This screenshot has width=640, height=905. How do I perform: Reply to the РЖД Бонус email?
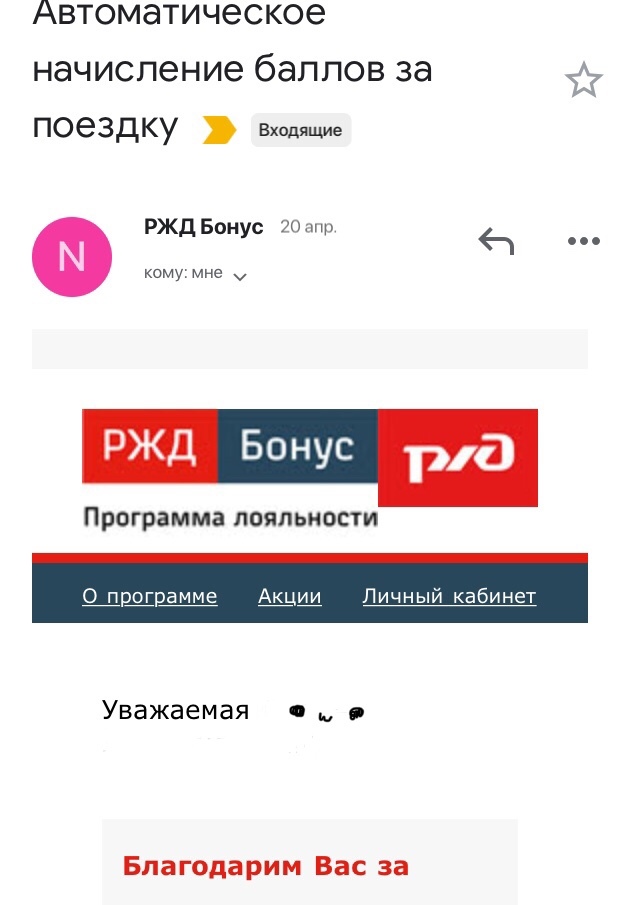(496, 241)
